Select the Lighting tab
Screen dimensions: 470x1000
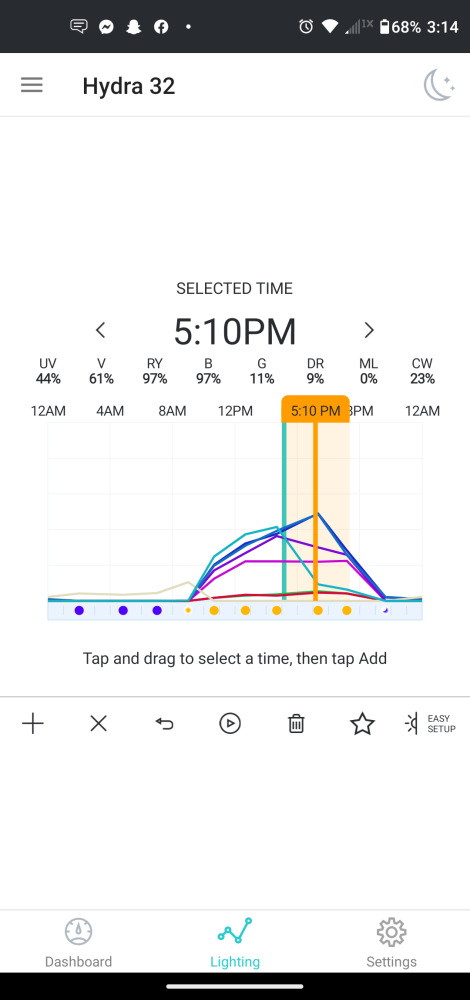pyautogui.click(x=235, y=943)
